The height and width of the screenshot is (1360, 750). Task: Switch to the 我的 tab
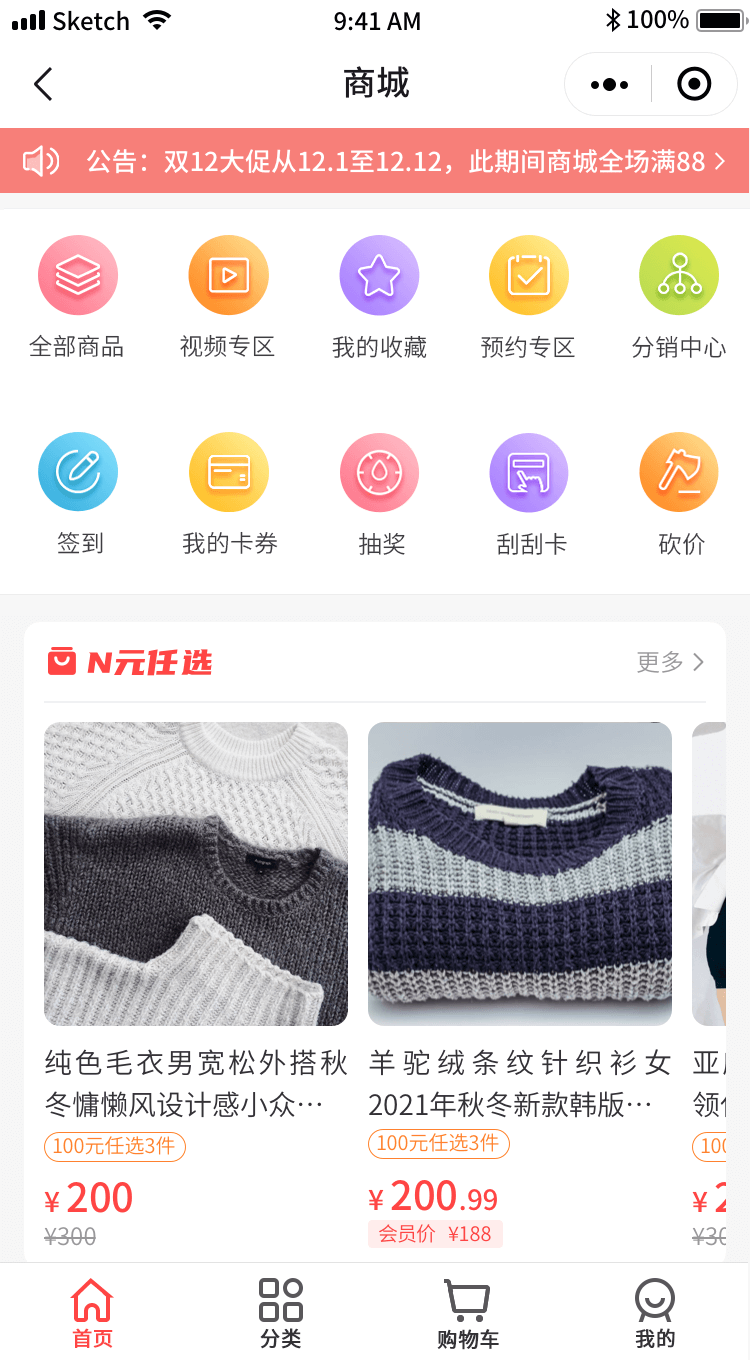click(x=655, y=1312)
